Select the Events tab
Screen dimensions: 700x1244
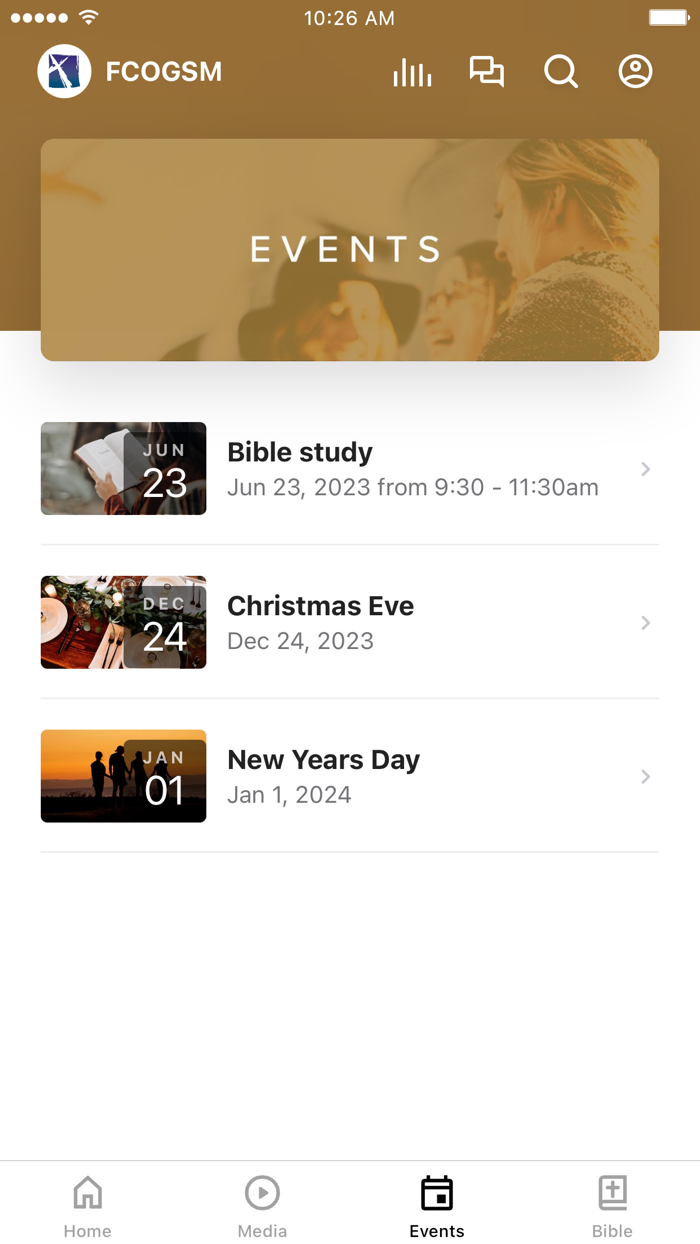pos(437,1205)
